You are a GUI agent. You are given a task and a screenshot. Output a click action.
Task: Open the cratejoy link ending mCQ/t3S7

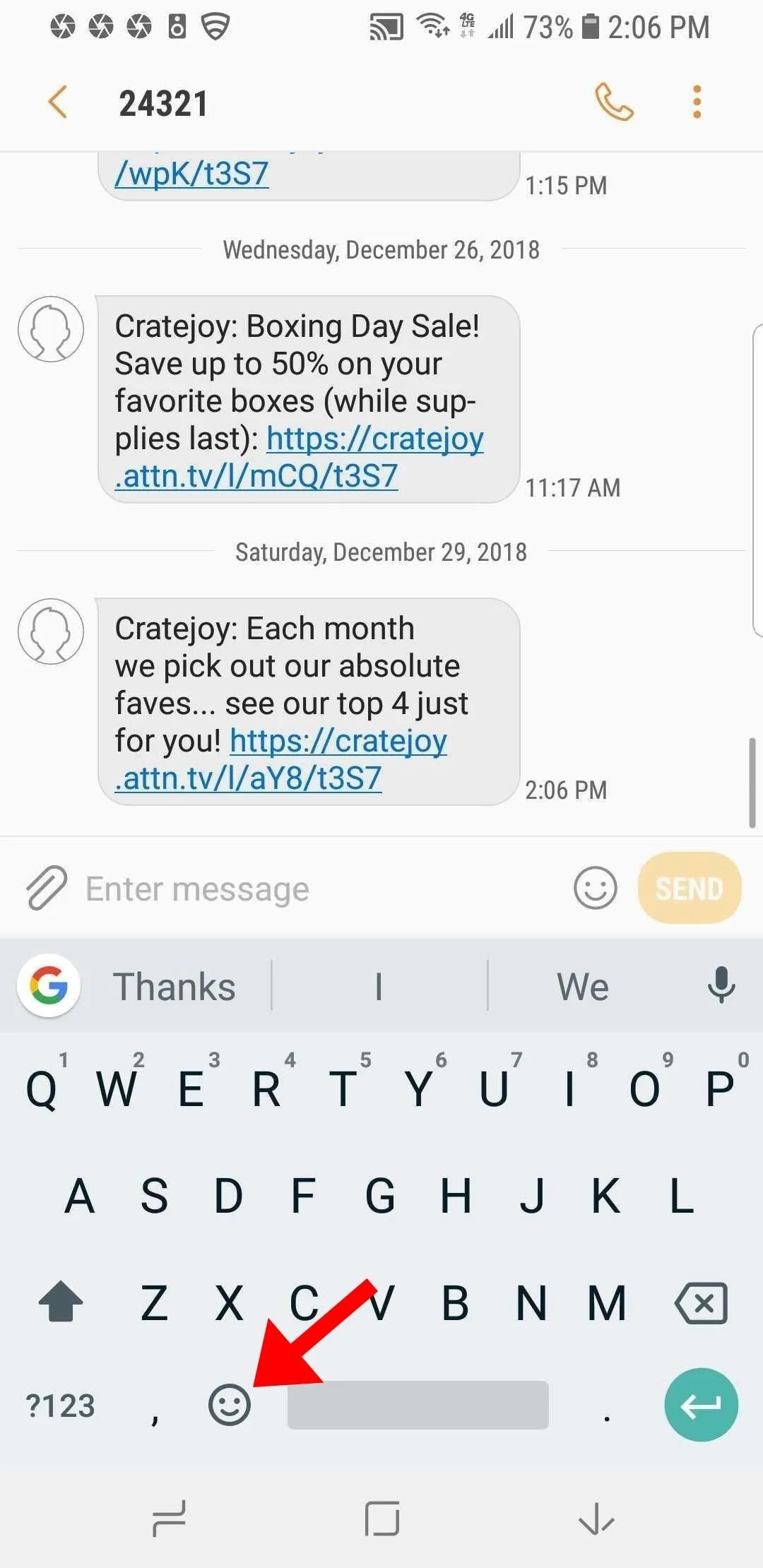(300, 457)
